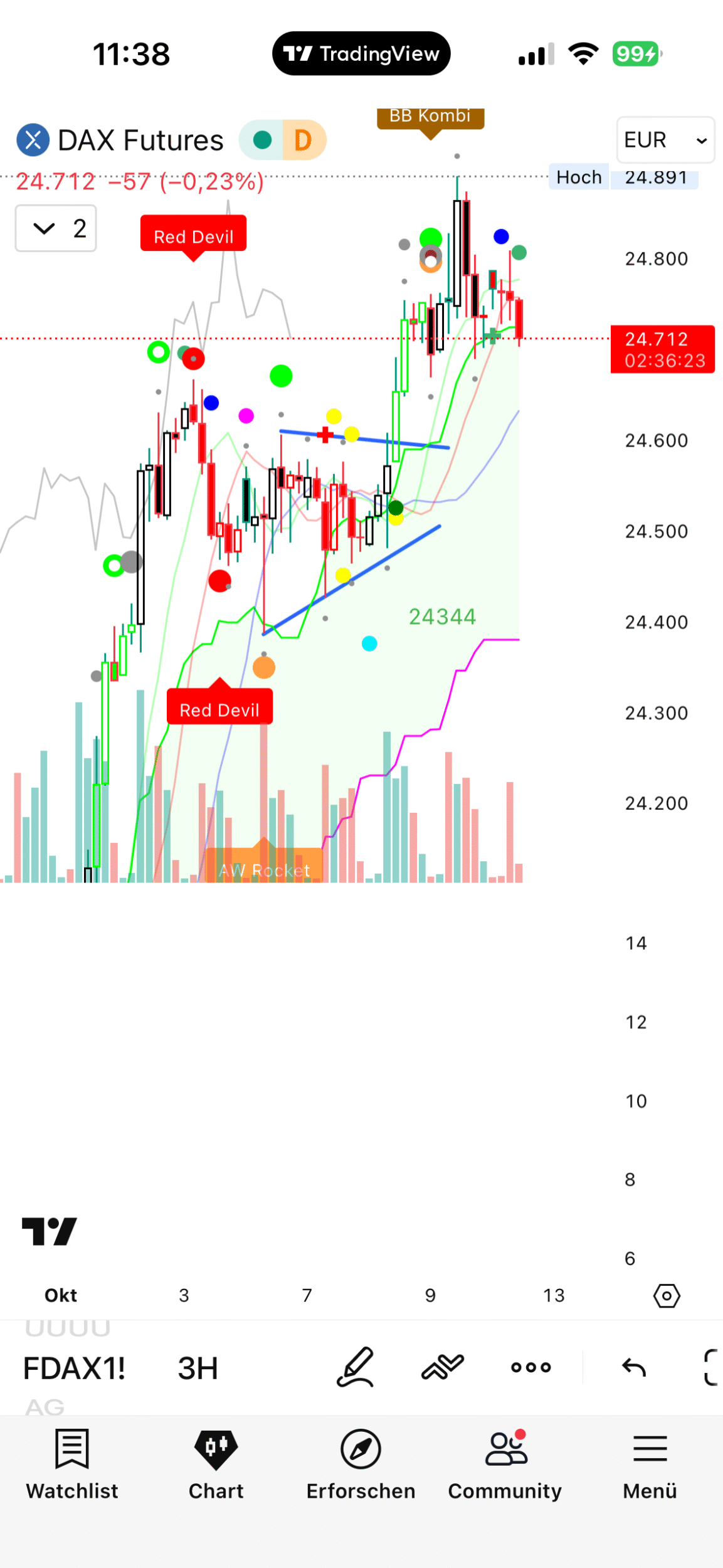Change the 3H chart interval

tap(198, 1368)
